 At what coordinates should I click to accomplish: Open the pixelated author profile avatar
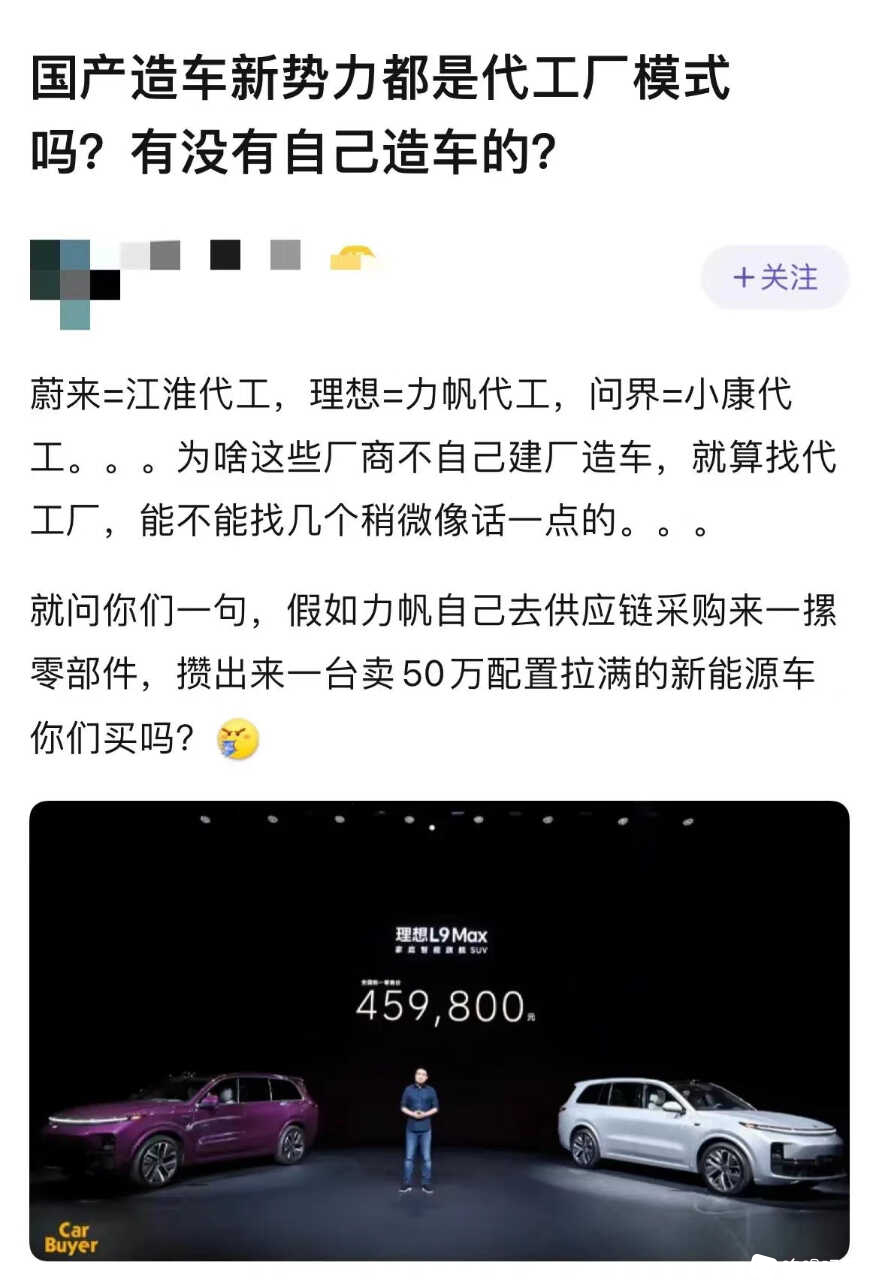tap(73, 282)
